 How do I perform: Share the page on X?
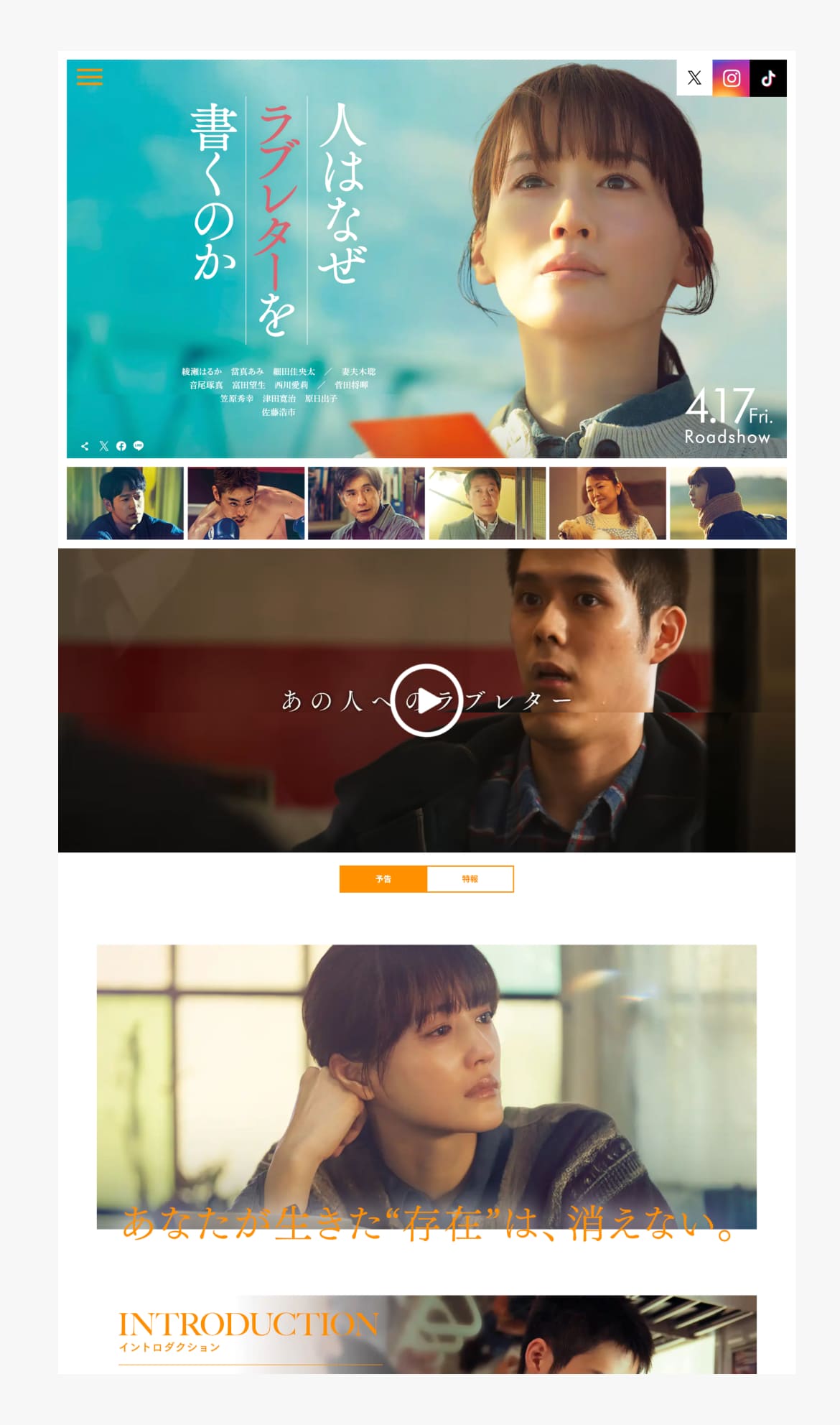[104, 446]
